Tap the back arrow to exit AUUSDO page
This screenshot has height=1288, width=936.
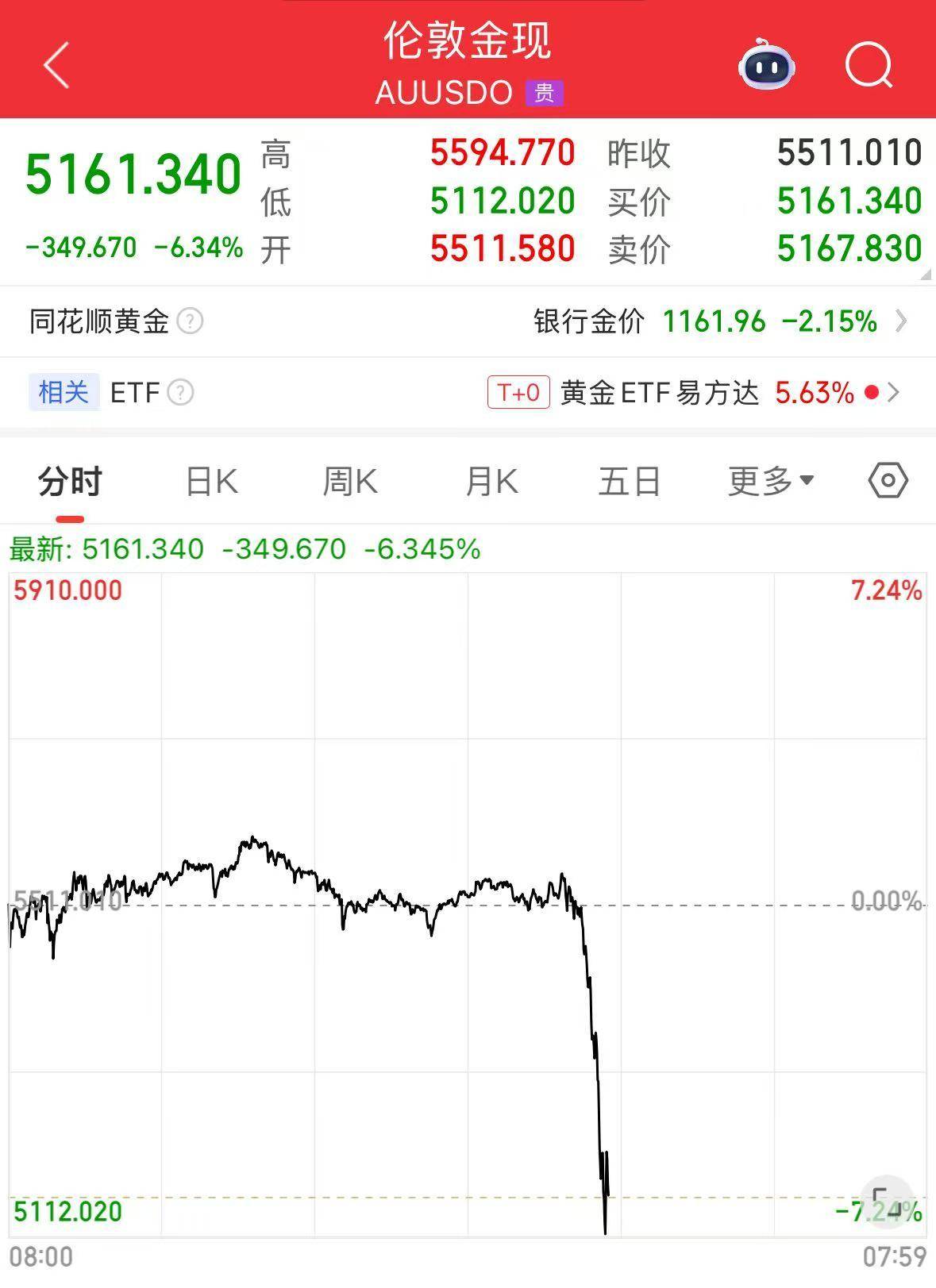point(56,64)
